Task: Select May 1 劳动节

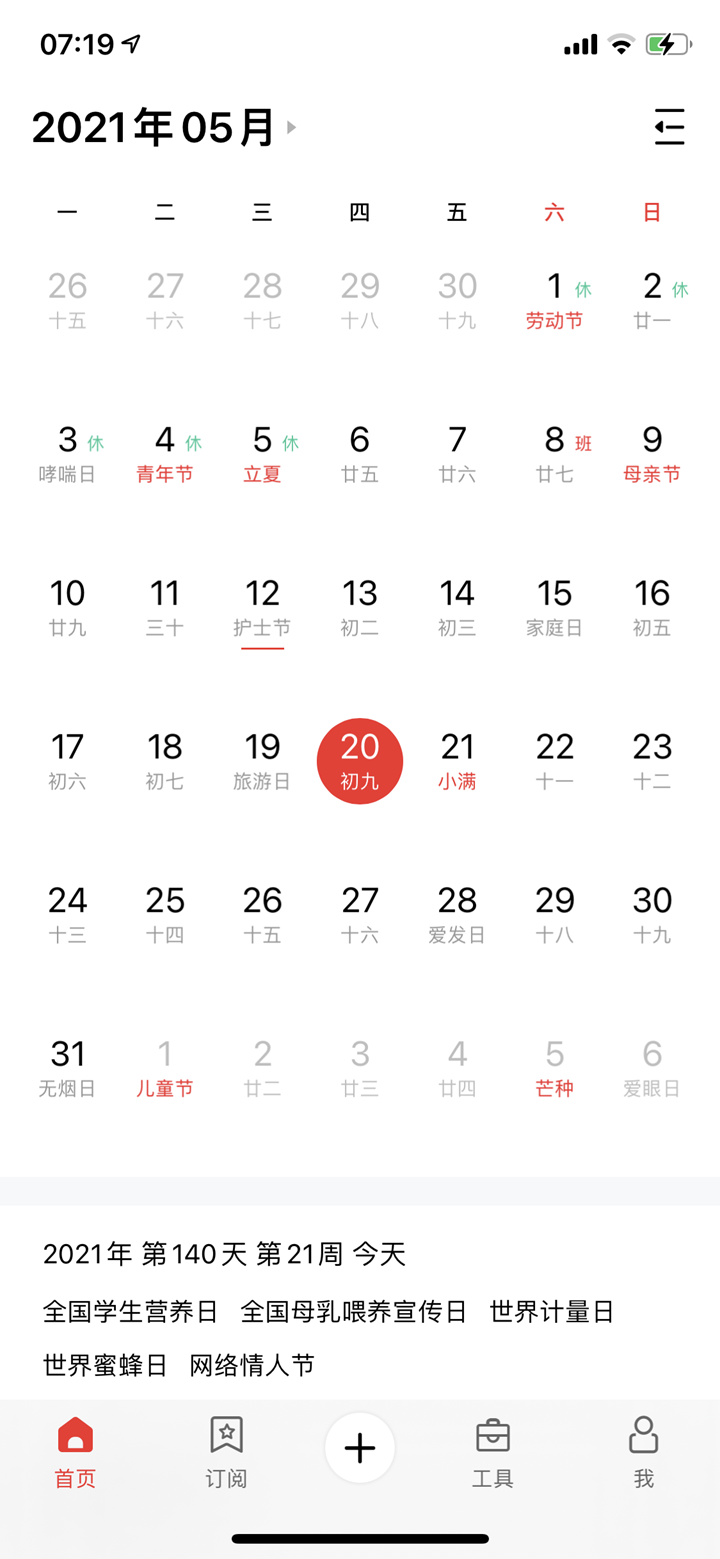Action: point(555,301)
